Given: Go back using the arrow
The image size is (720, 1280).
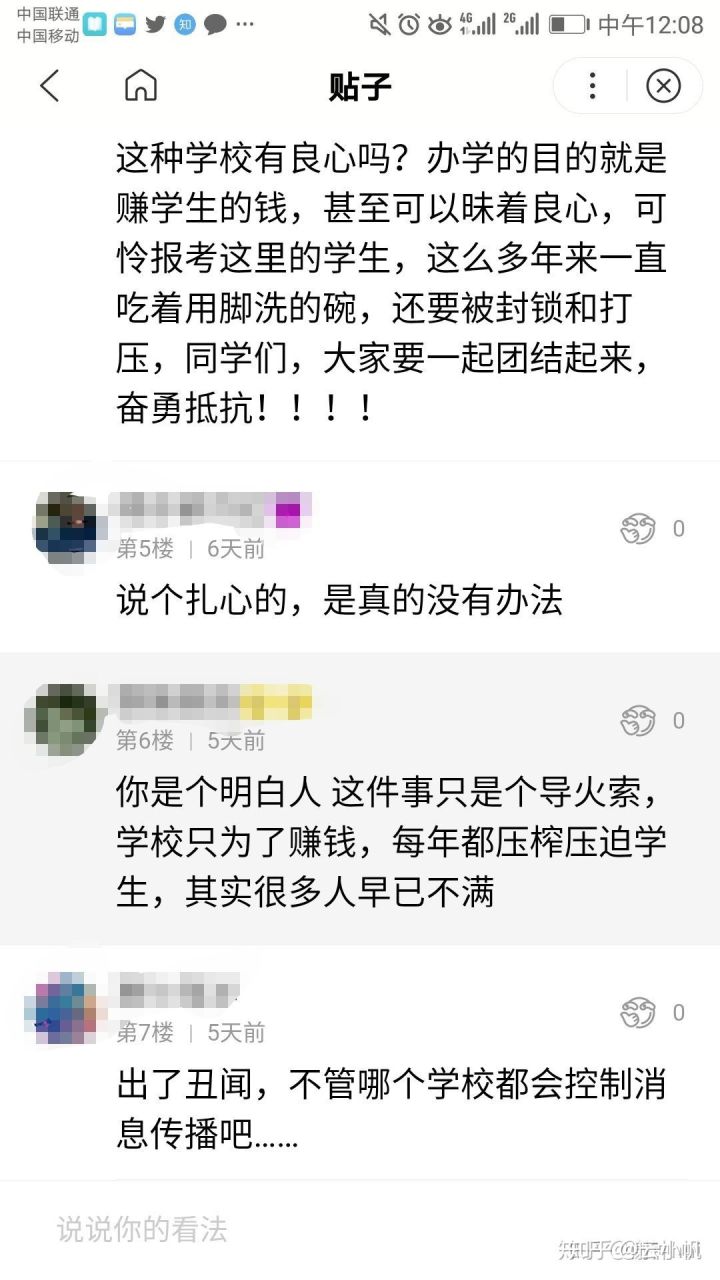Looking at the screenshot, I should [49, 86].
